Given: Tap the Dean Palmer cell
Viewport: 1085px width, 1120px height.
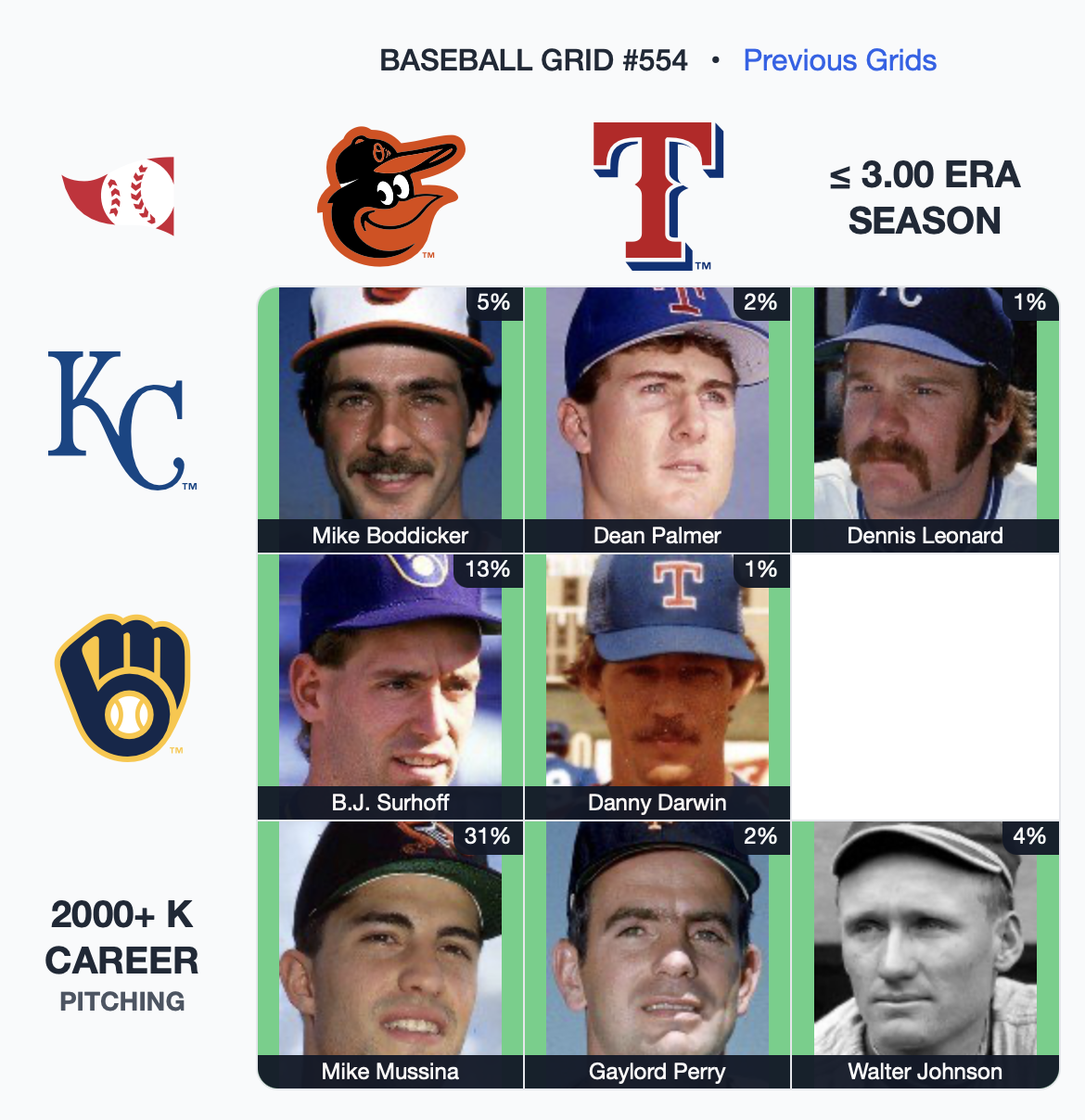Looking at the screenshot, I should [657, 419].
